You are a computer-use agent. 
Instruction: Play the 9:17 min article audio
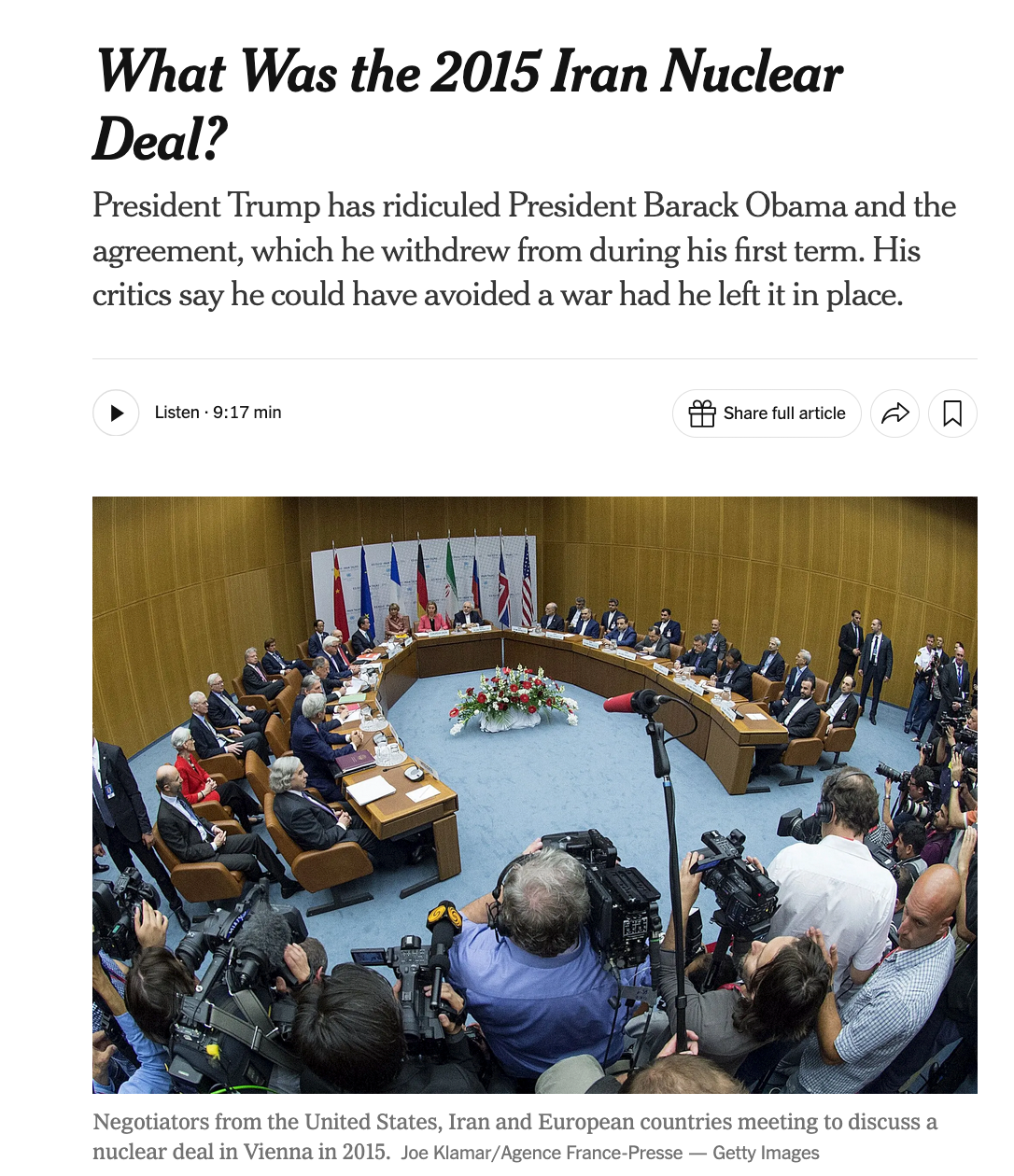(x=116, y=413)
